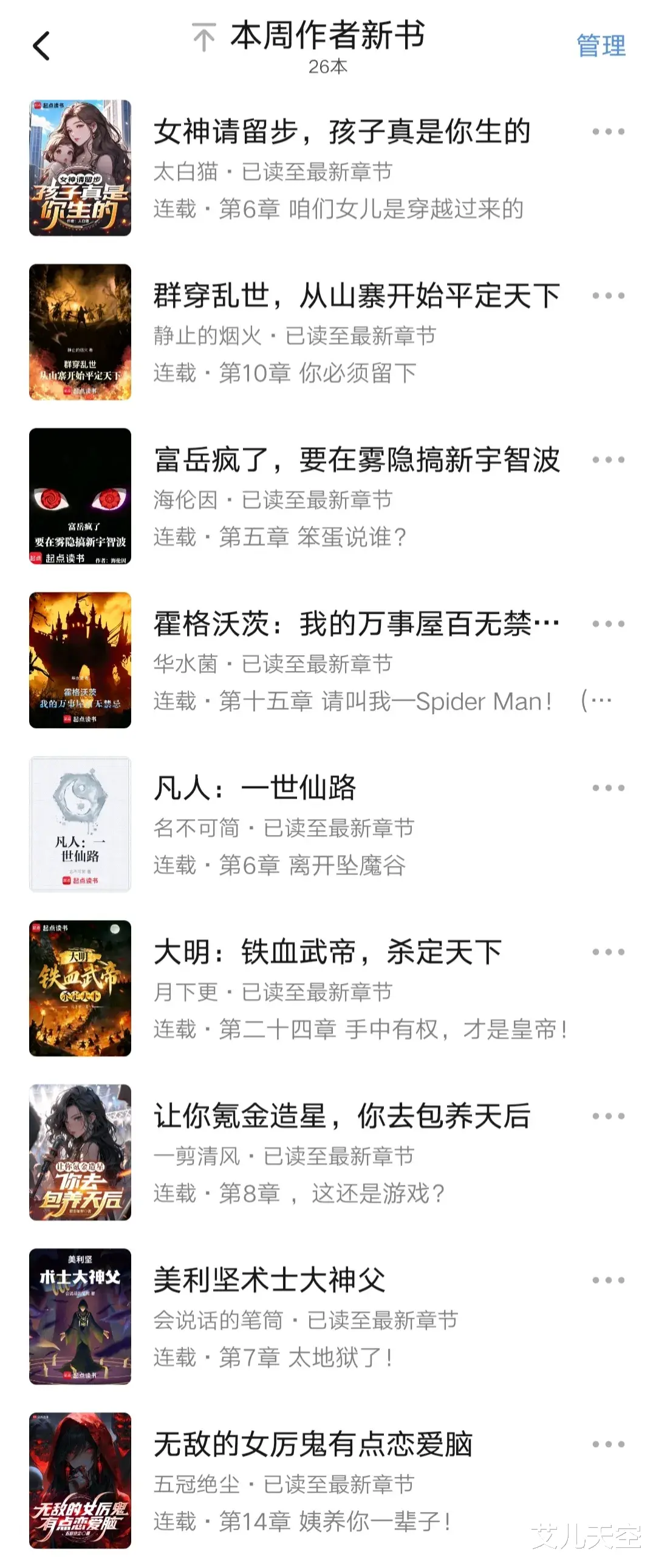
Task: Open more options for 富岳疯了，要在雾隐搞新宇智波
Action: click(608, 460)
